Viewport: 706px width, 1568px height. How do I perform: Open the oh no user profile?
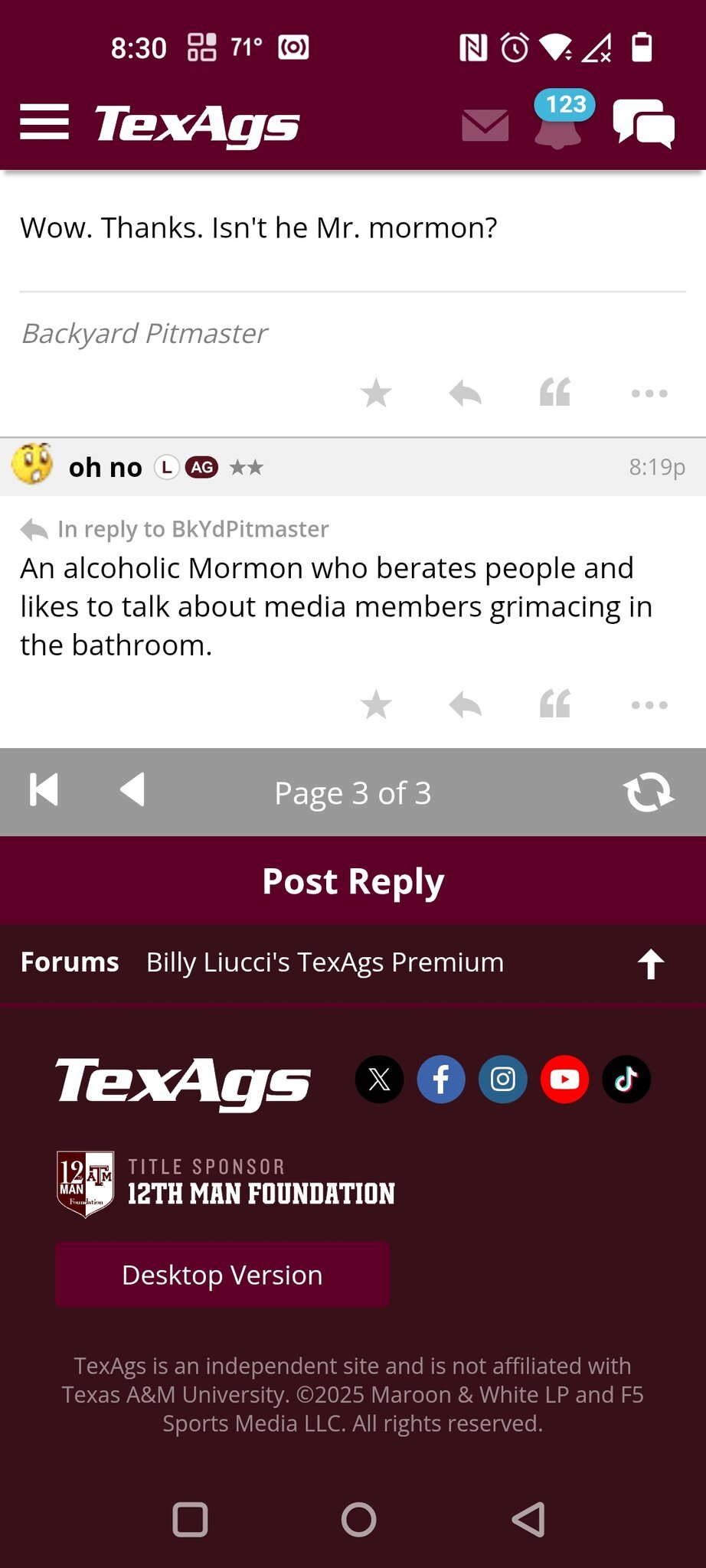(x=105, y=467)
